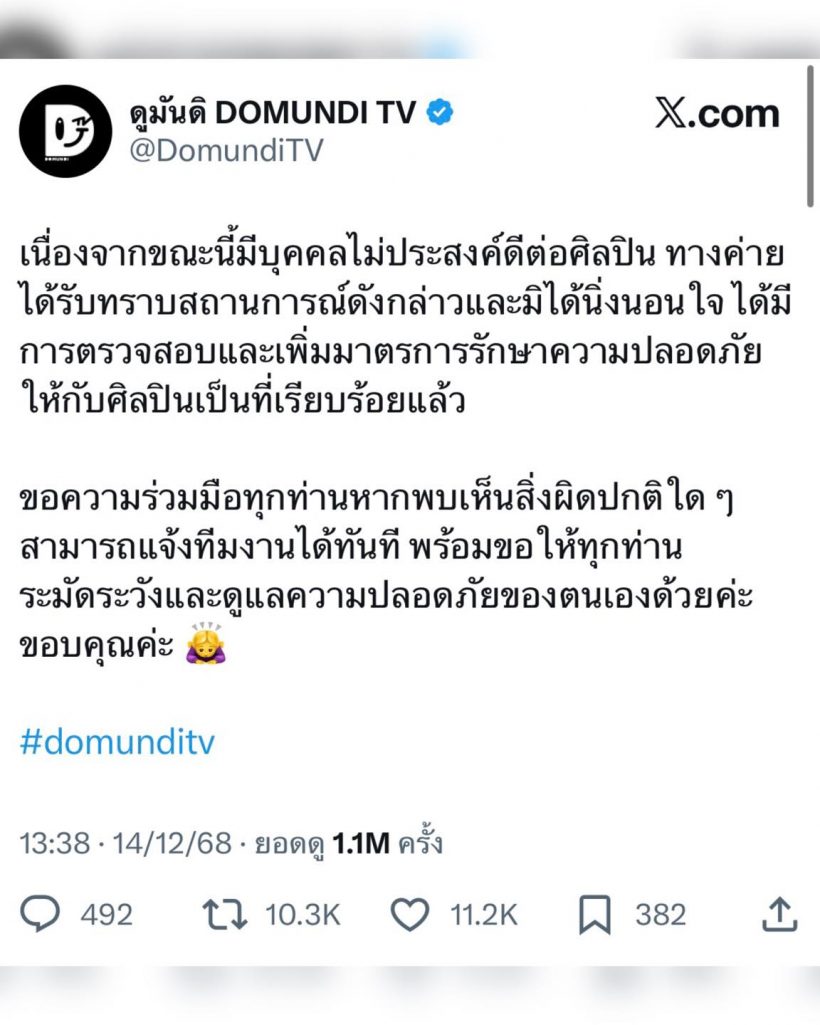Select the blue verified badge next to DOMUNDI TV
820x1025 pixels.
coord(438,113)
